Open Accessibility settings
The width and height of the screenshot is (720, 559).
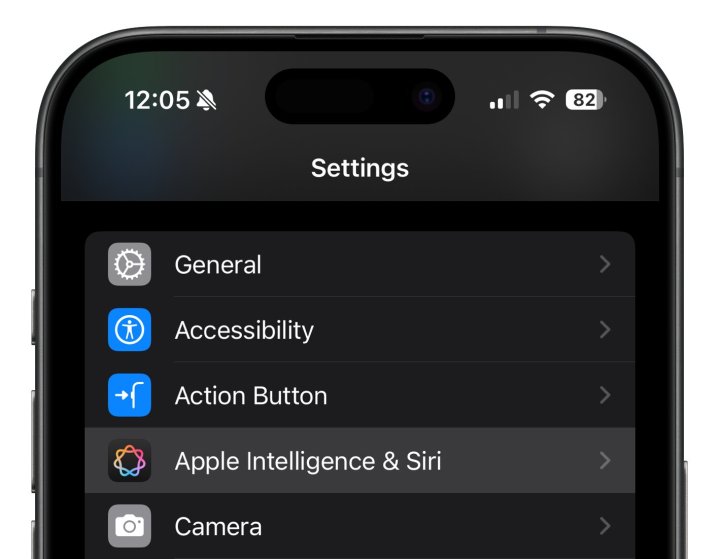[359, 330]
